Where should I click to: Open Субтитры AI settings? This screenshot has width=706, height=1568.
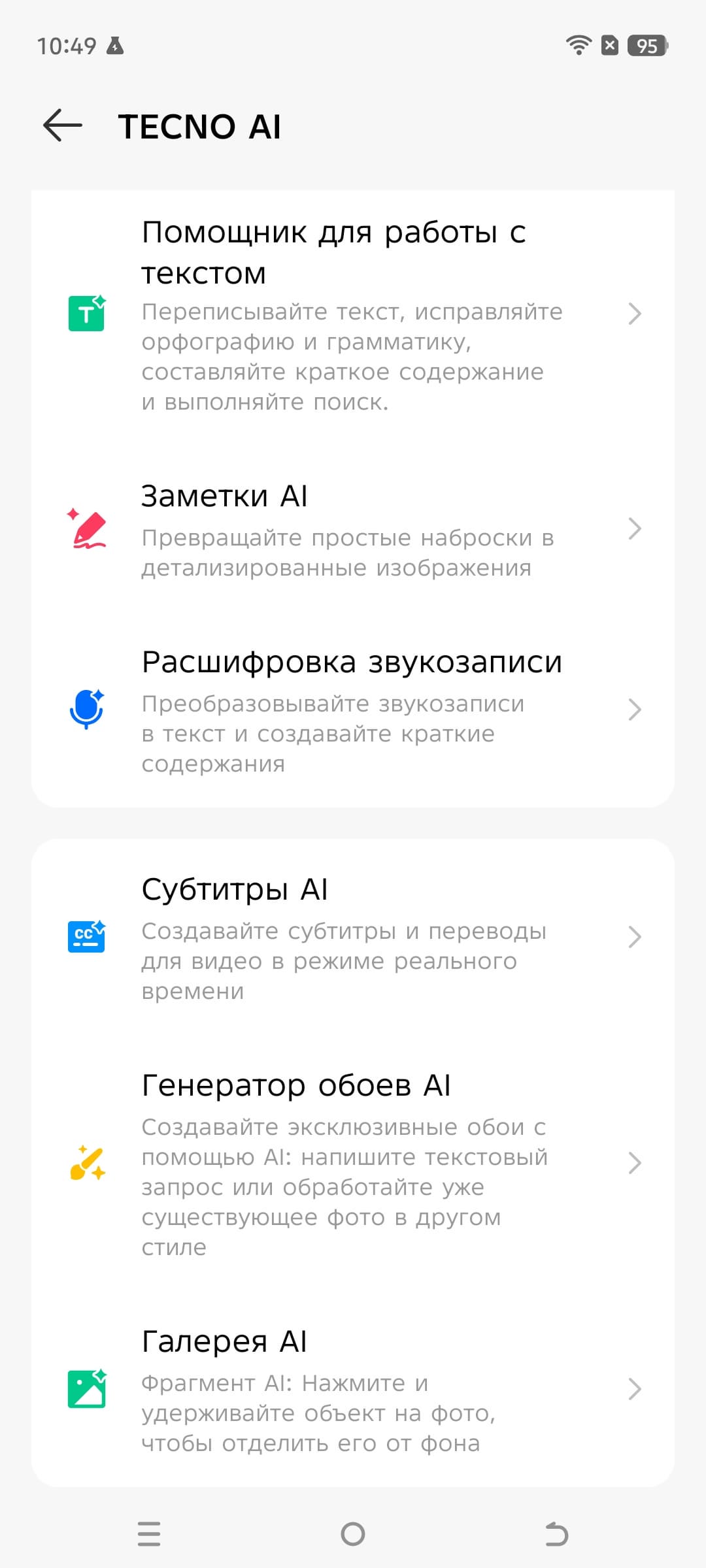[353, 937]
